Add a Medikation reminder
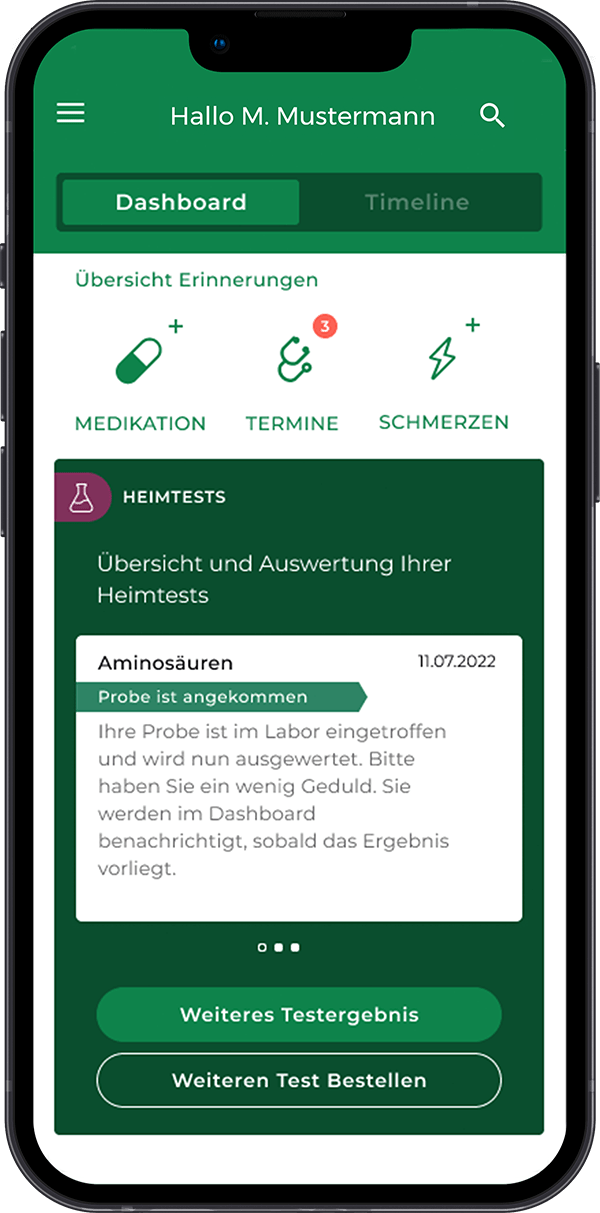The image size is (600, 1213). pos(141,360)
